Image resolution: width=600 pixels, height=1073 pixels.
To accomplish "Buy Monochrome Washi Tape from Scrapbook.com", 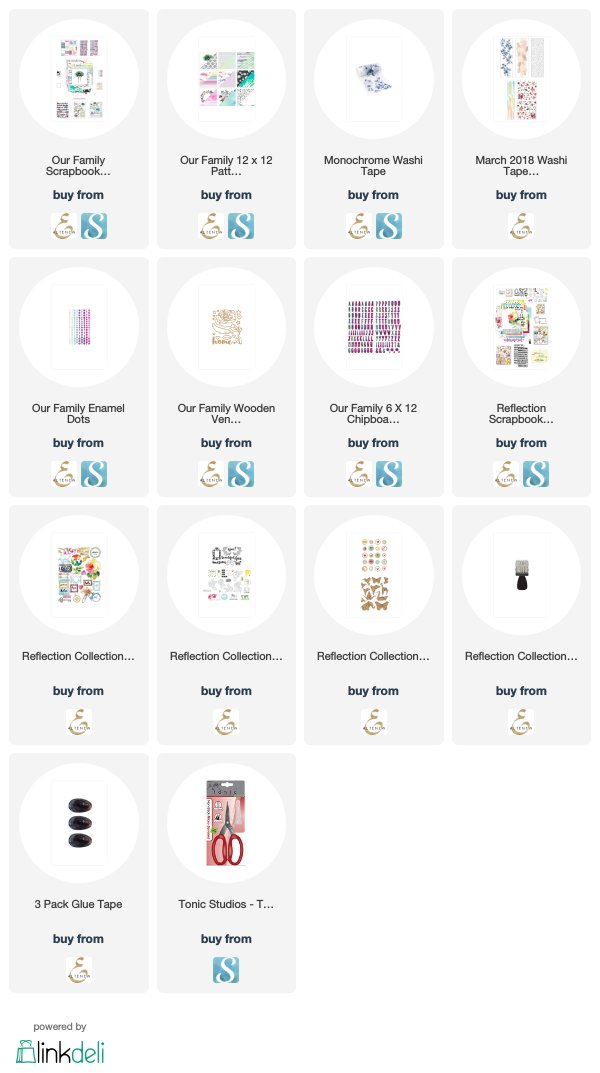I will coord(389,226).
